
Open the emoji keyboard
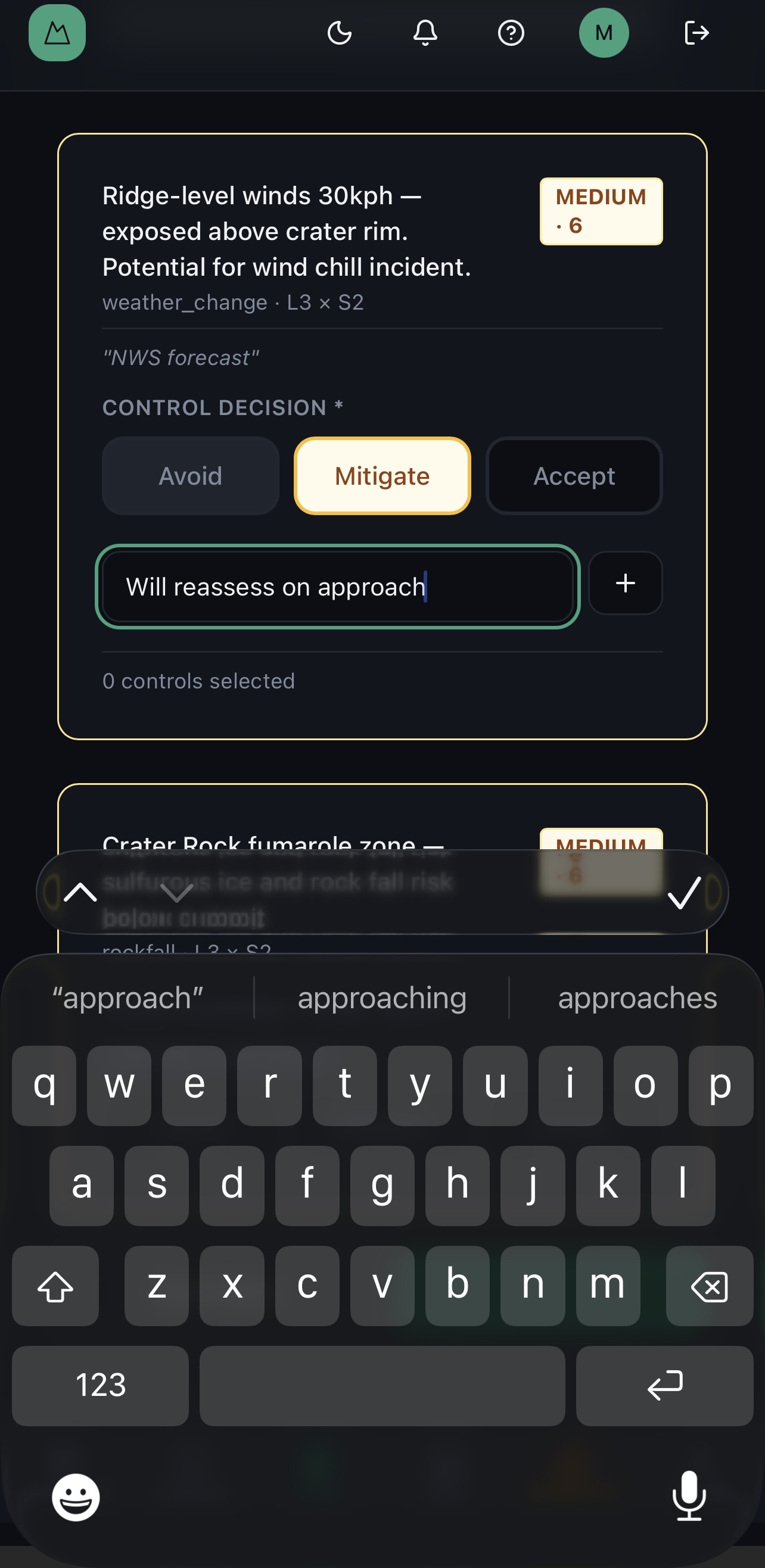[x=76, y=1497]
